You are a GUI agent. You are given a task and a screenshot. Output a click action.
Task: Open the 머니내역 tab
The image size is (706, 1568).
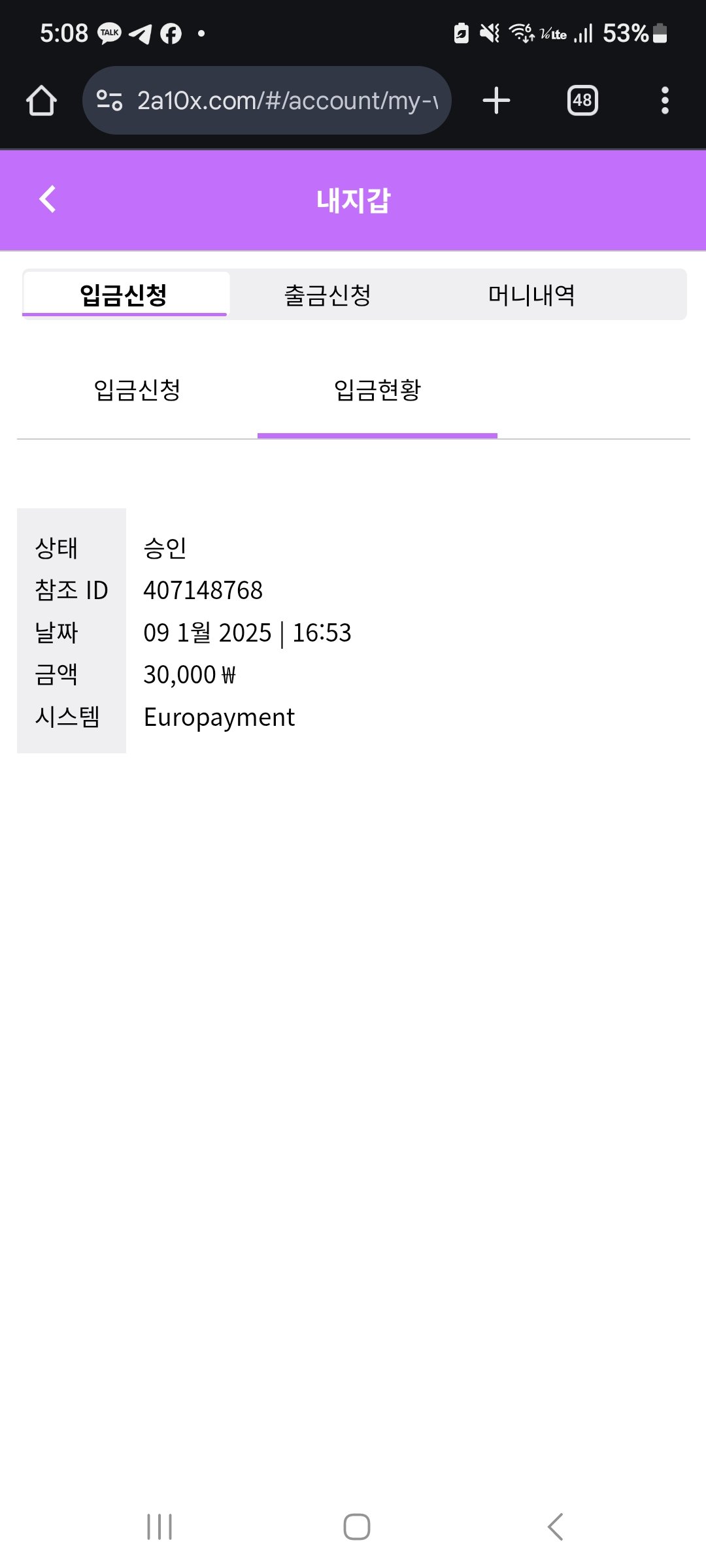[531, 295]
